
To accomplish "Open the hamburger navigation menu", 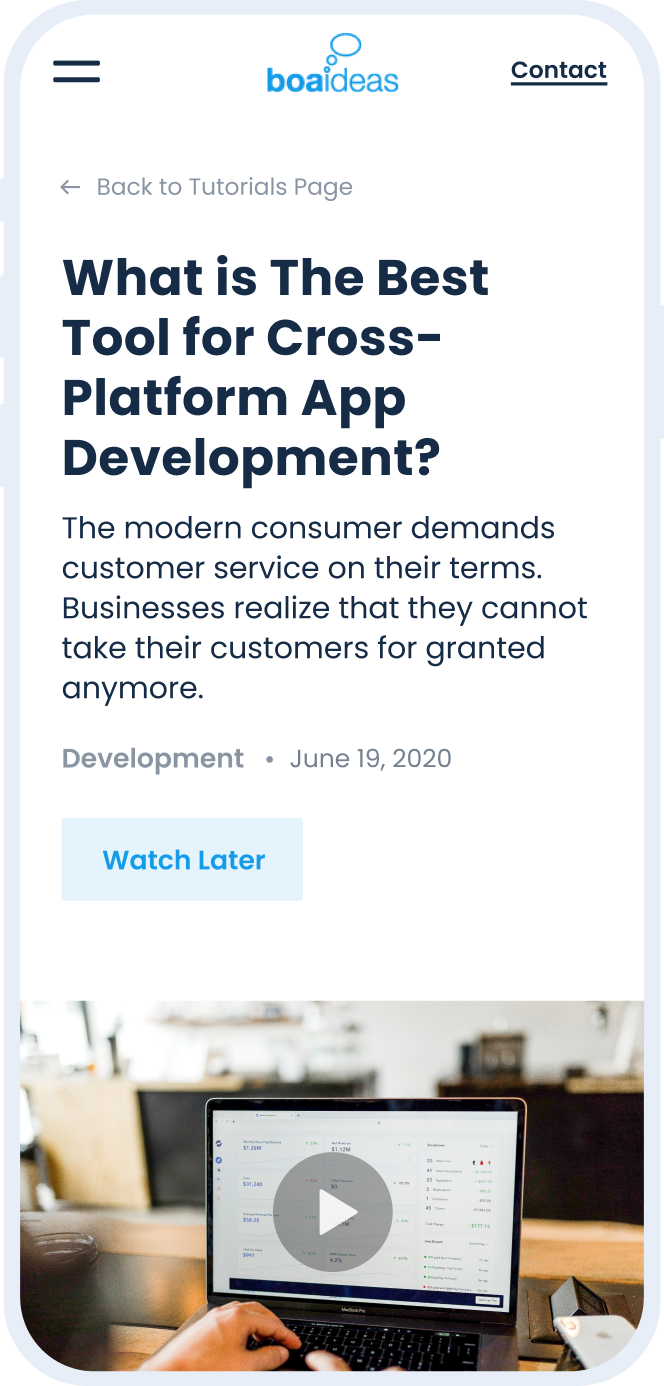I will [x=77, y=71].
